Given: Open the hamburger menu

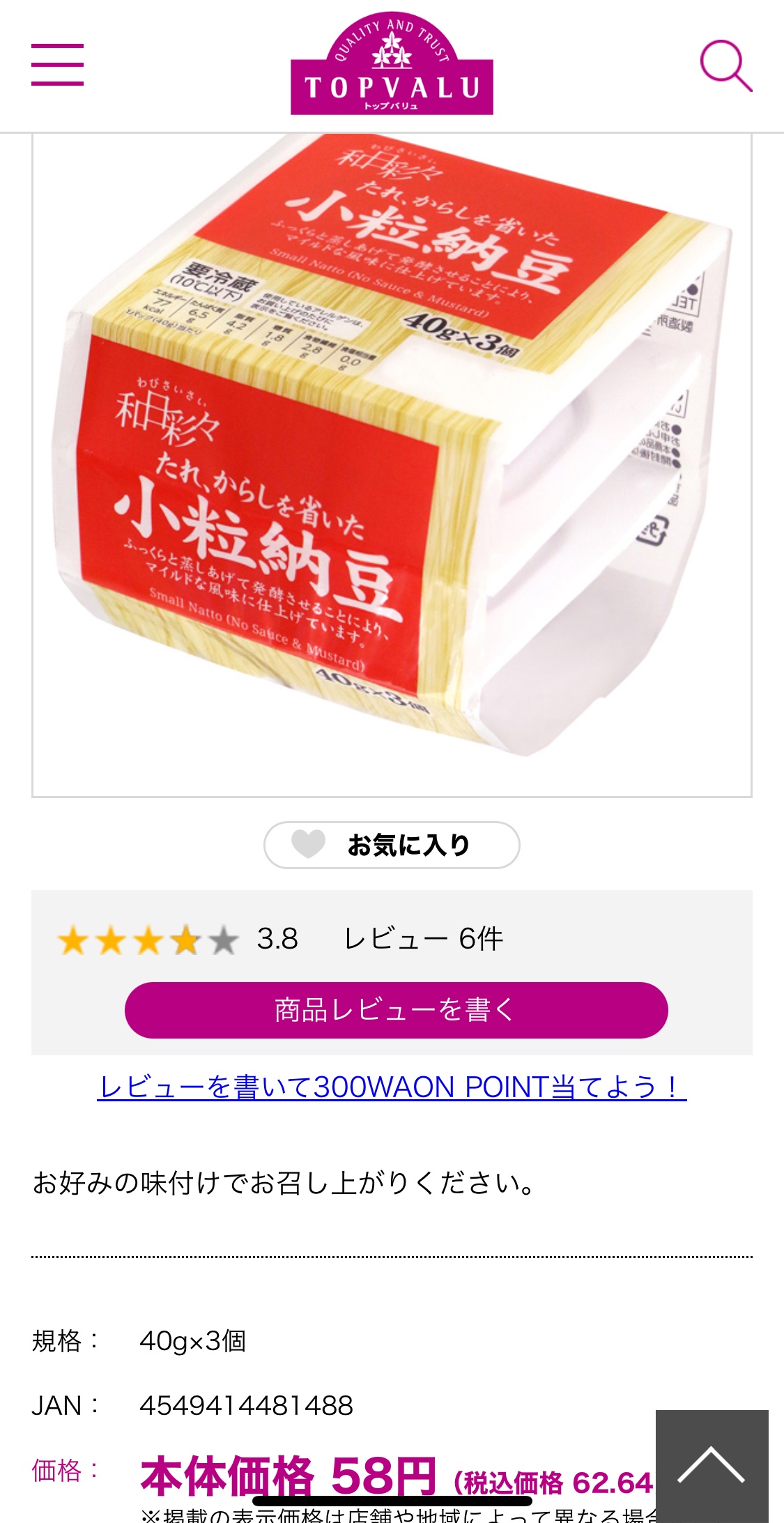Looking at the screenshot, I should click(57, 65).
